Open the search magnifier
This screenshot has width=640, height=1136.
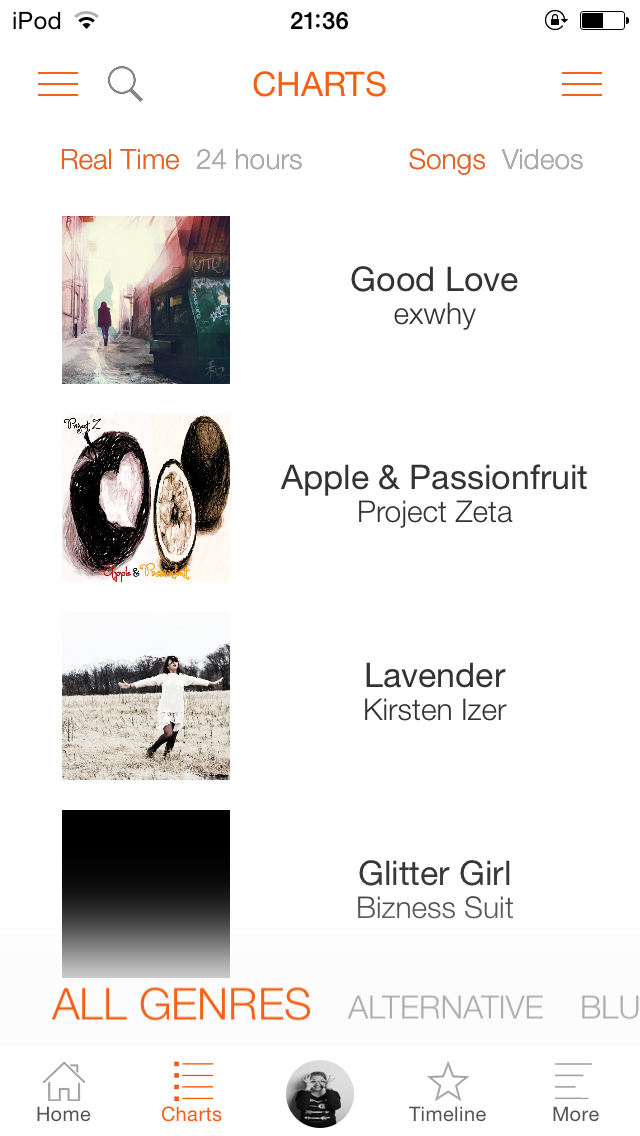[125, 84]
